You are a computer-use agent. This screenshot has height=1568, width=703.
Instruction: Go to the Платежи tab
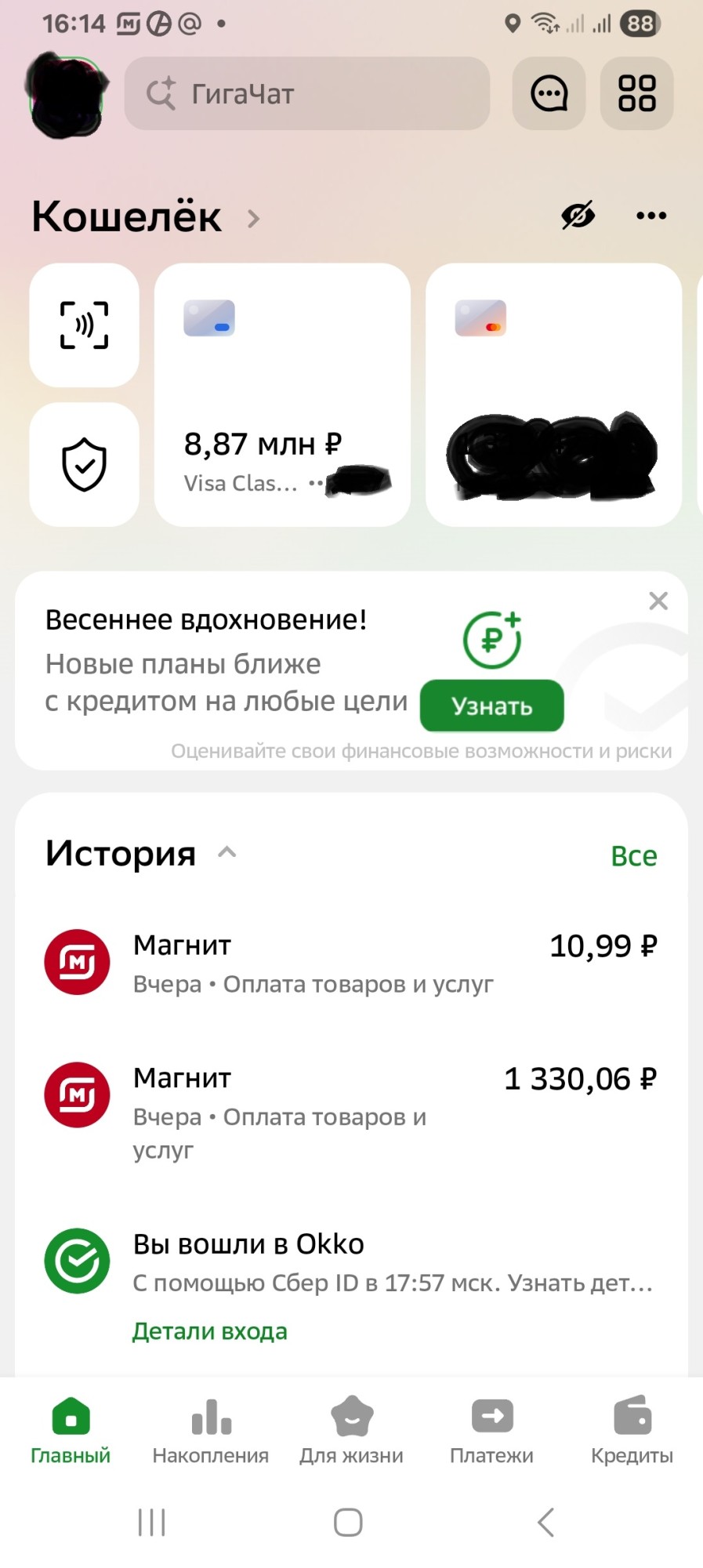(x=491, y=1431)
